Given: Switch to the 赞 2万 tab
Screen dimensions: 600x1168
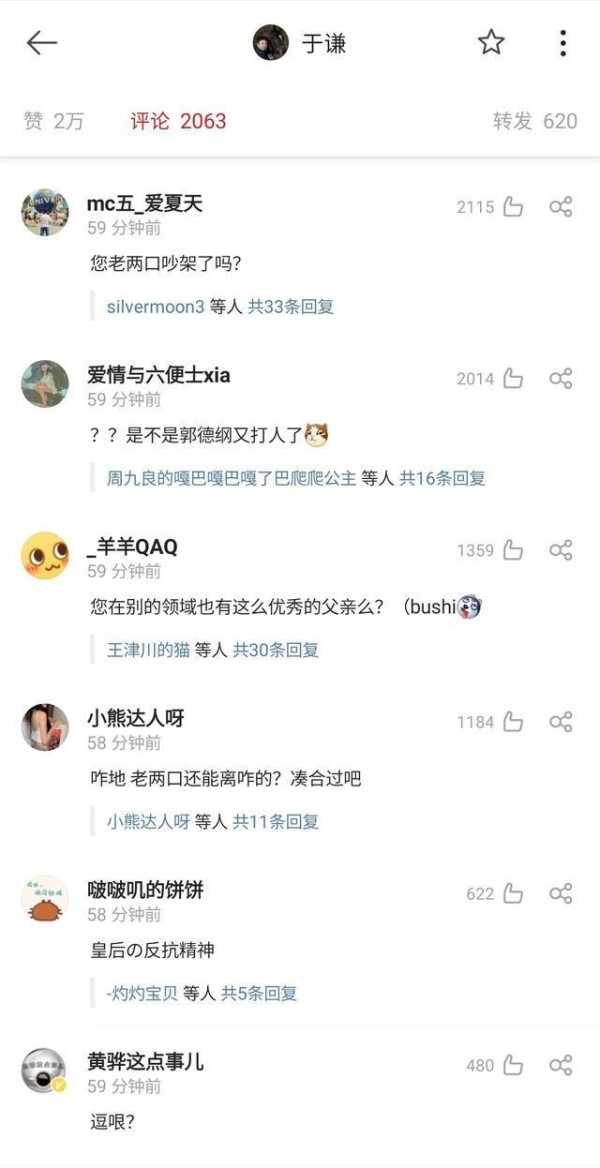Looking at the screenshot, I should tap(54, 121).
